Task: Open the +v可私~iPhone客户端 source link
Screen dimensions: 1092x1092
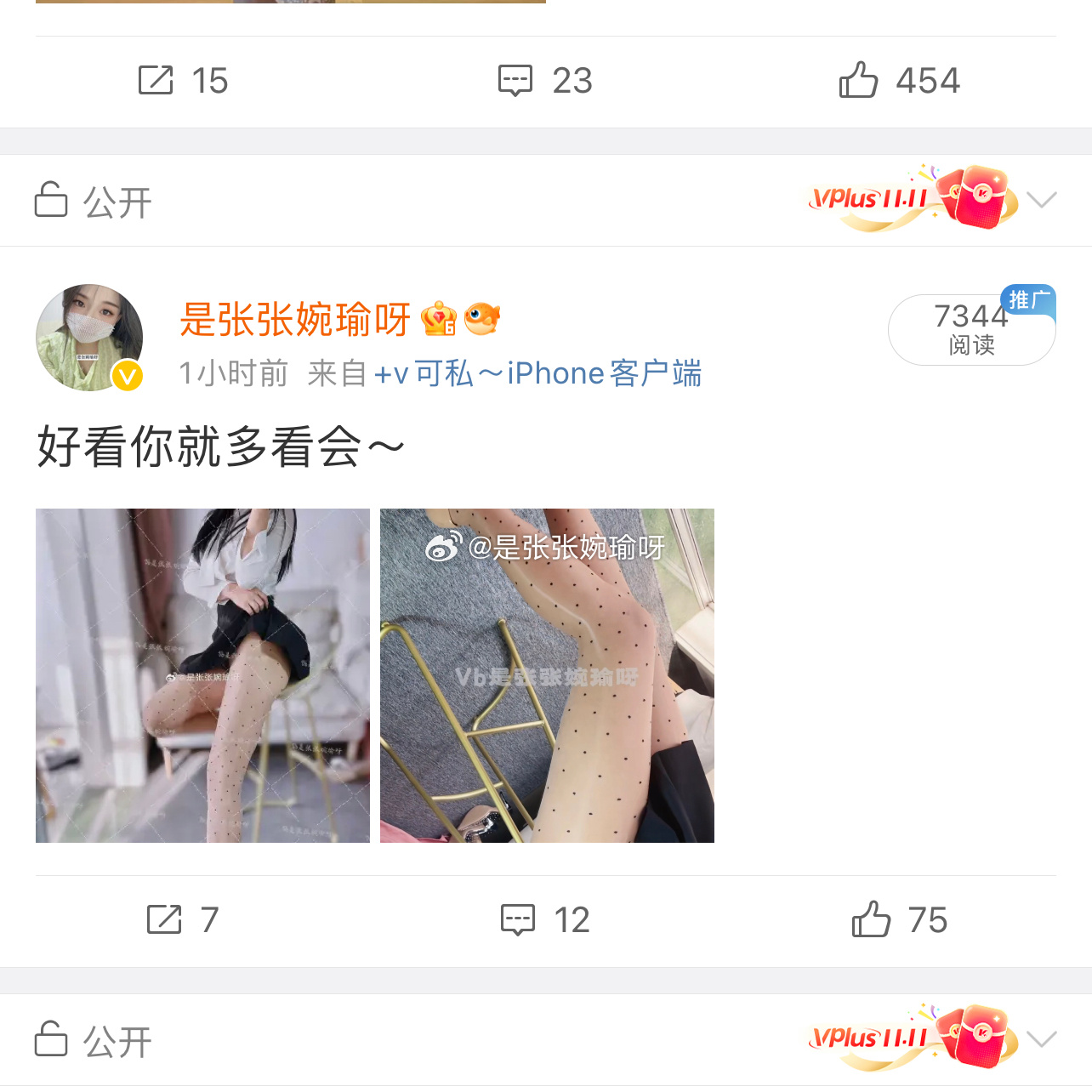Action: point(537,373)
